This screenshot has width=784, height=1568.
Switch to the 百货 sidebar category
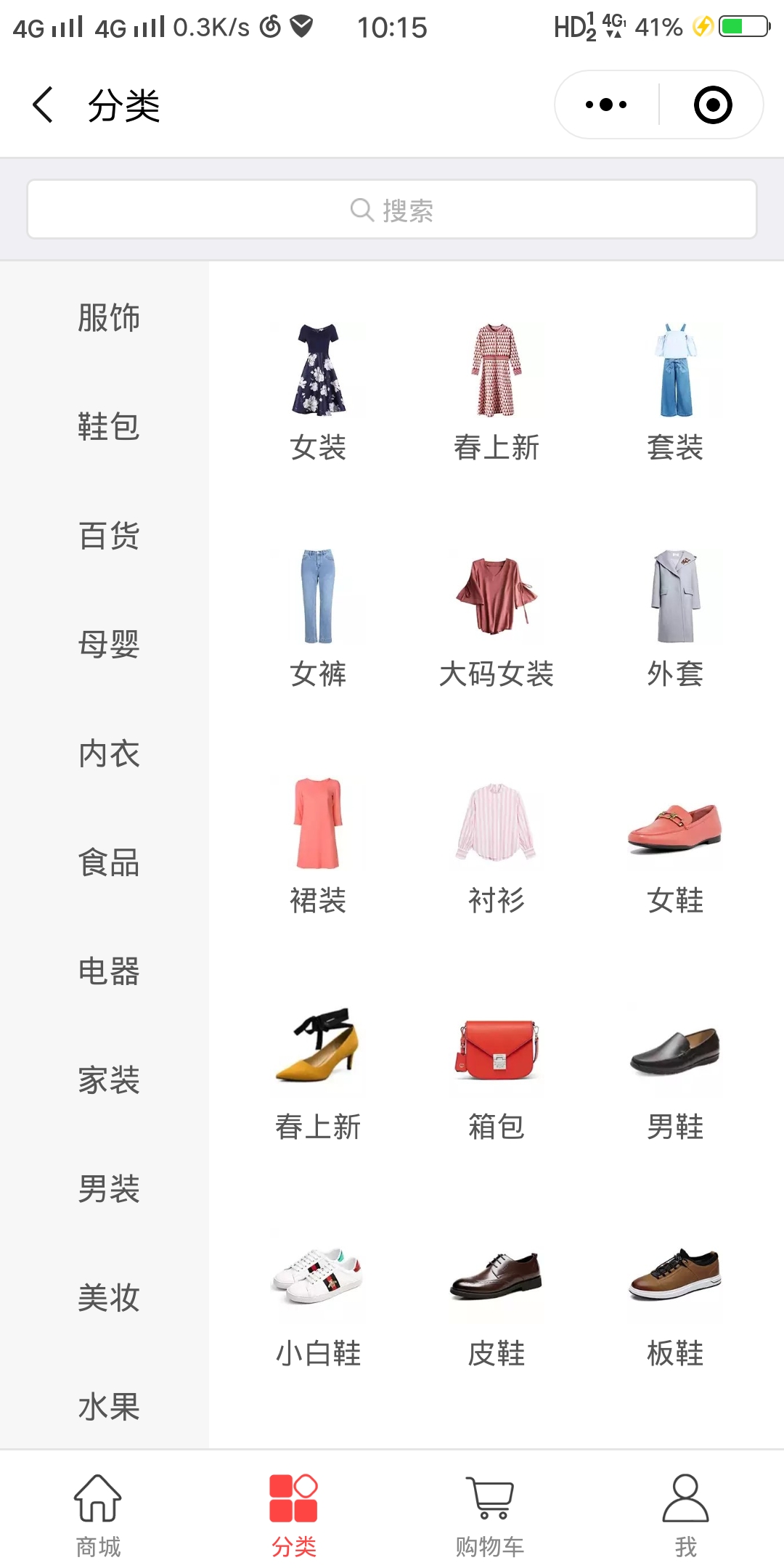(x=108, y=536)
